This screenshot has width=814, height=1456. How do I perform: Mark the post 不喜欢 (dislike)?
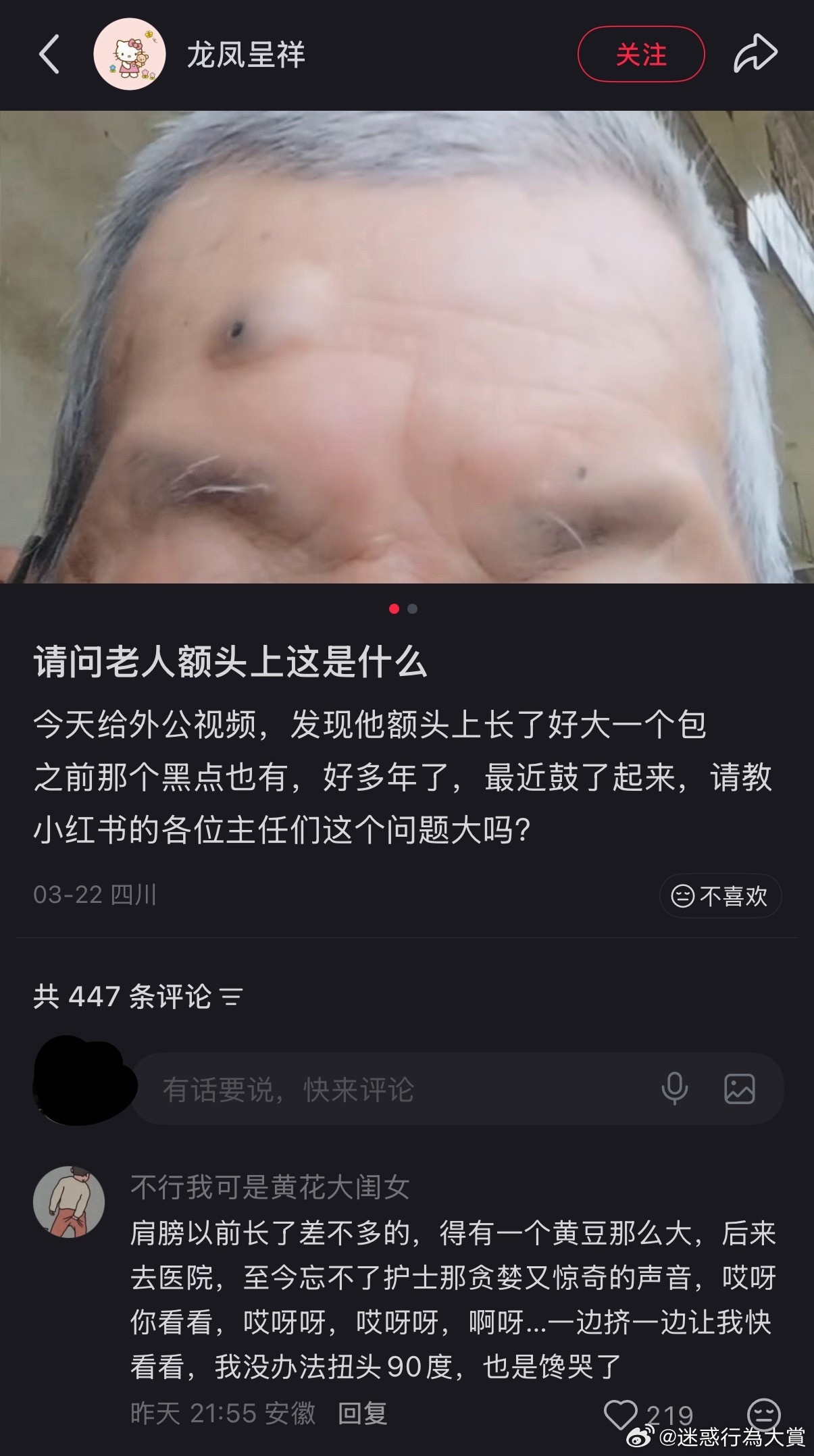[719, 895]
